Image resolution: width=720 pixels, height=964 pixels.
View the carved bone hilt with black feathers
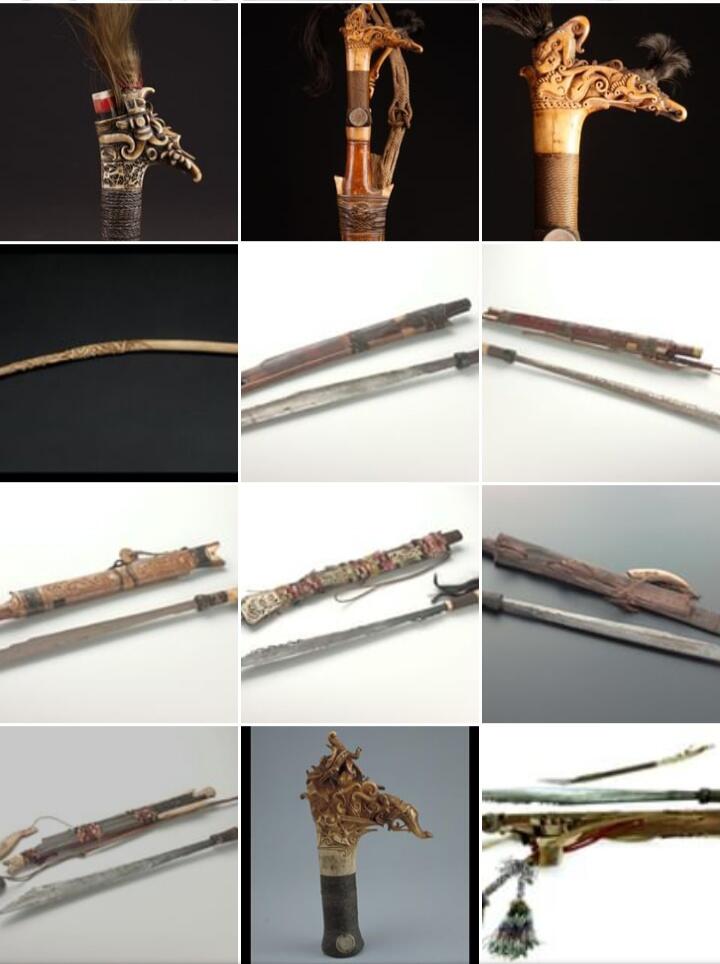pos(601,122)
